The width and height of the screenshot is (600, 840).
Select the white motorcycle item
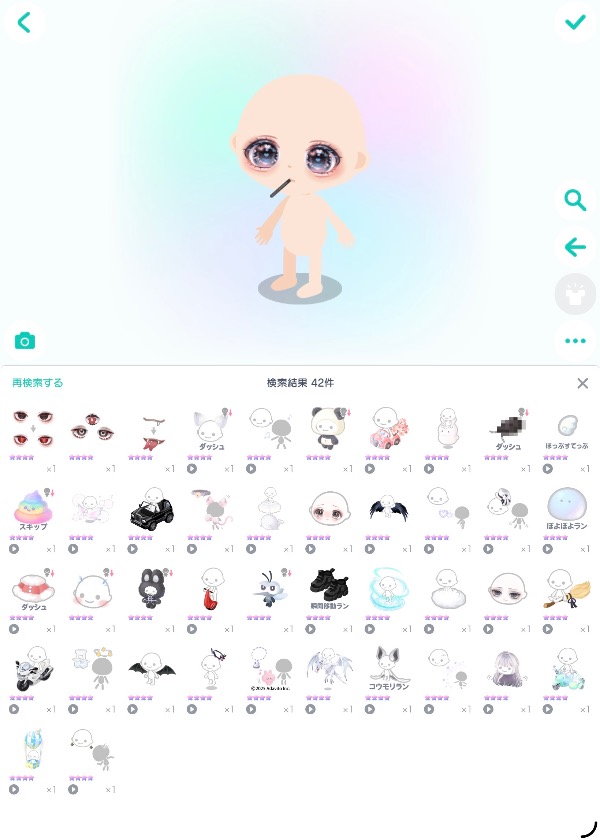coord(33,670)
